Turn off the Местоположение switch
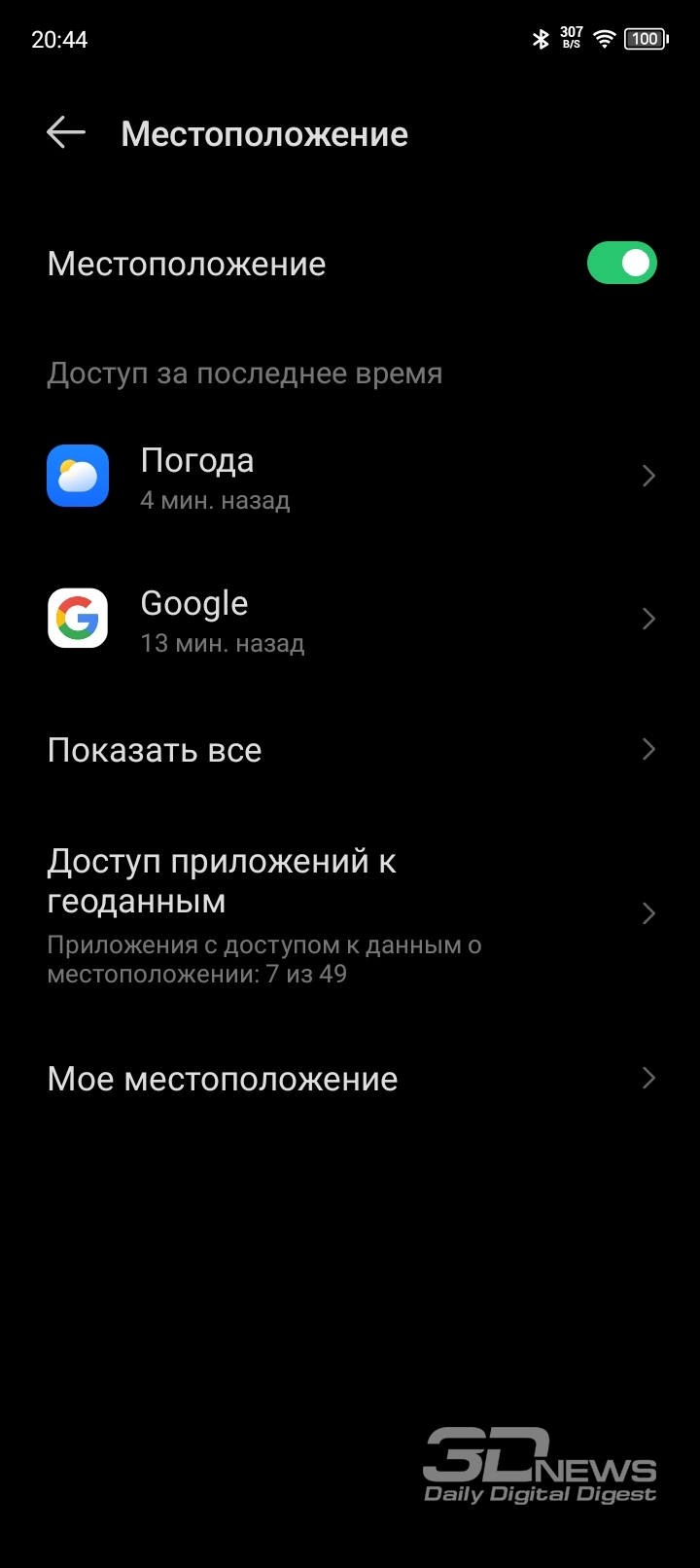Viewport: 700px width, 1568px height. [x=622, y=264]
